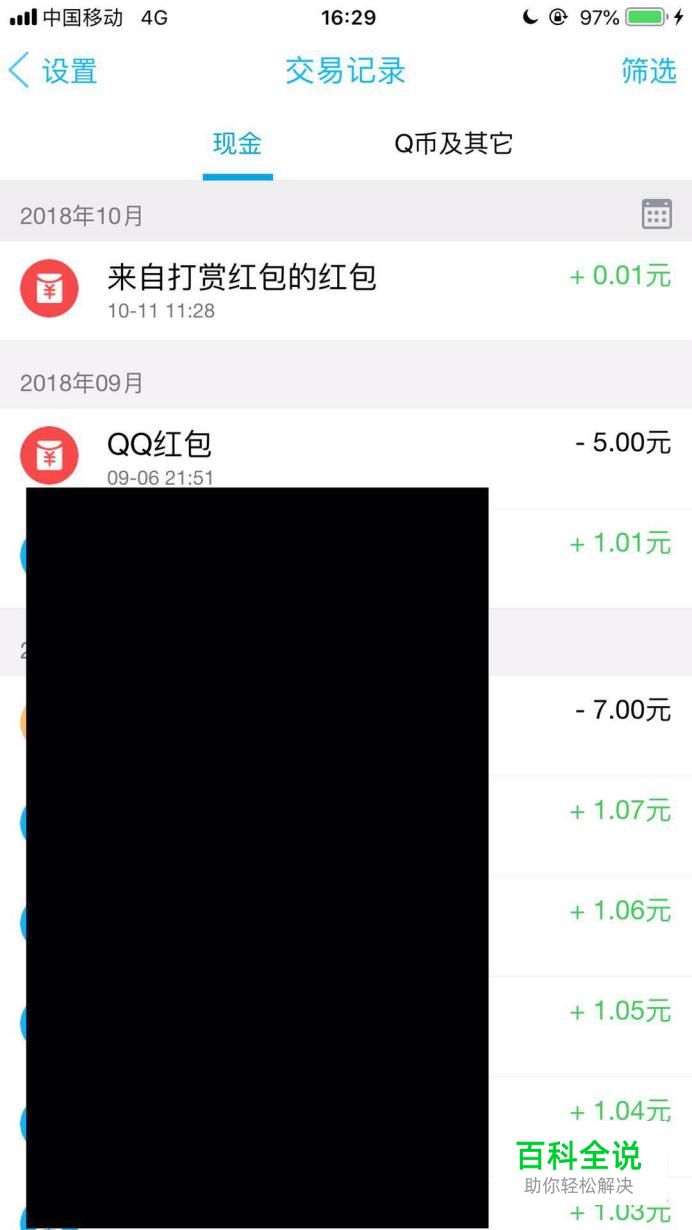Switch to the 现金 tab
Screen dimensions: 692x1230
tap(237, 144)
